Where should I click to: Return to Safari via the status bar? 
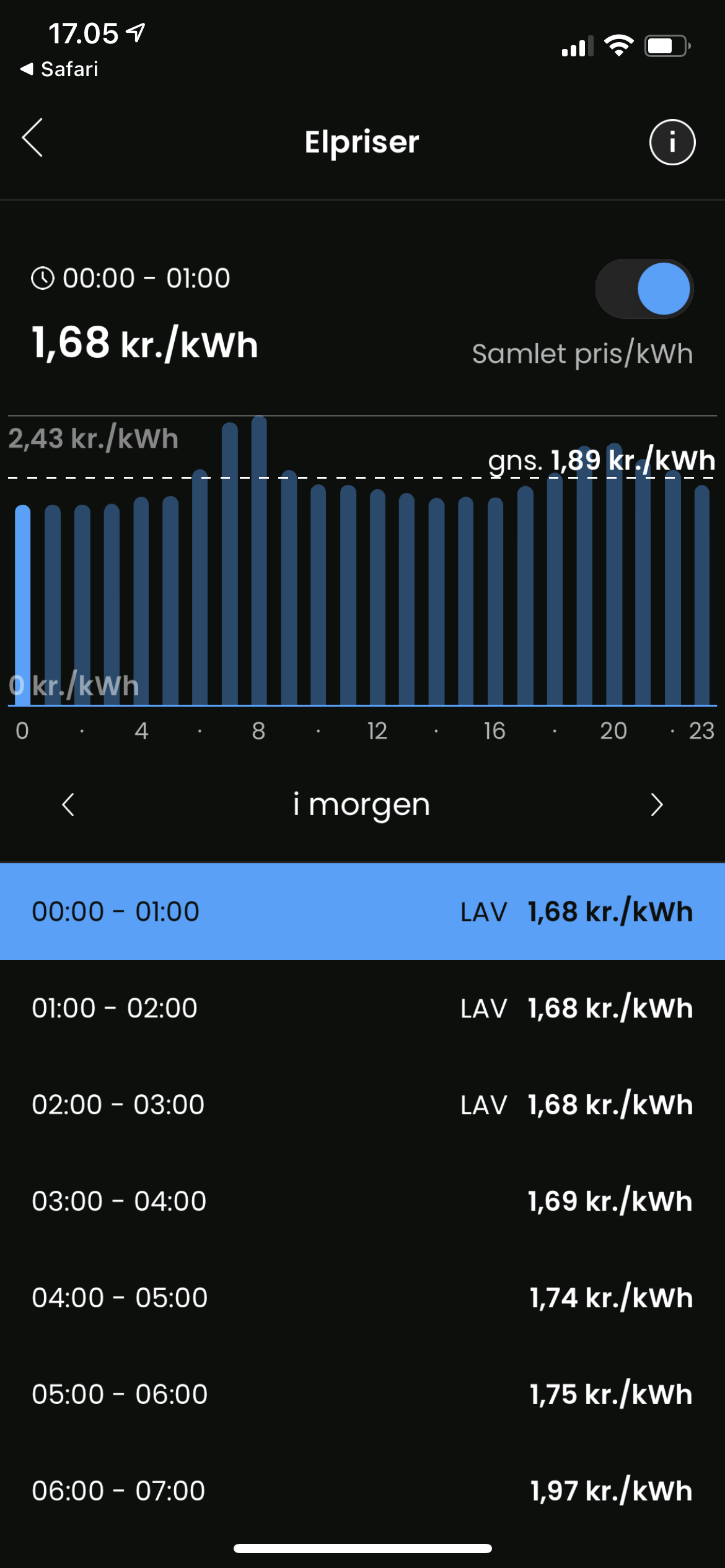pos(59,69)
